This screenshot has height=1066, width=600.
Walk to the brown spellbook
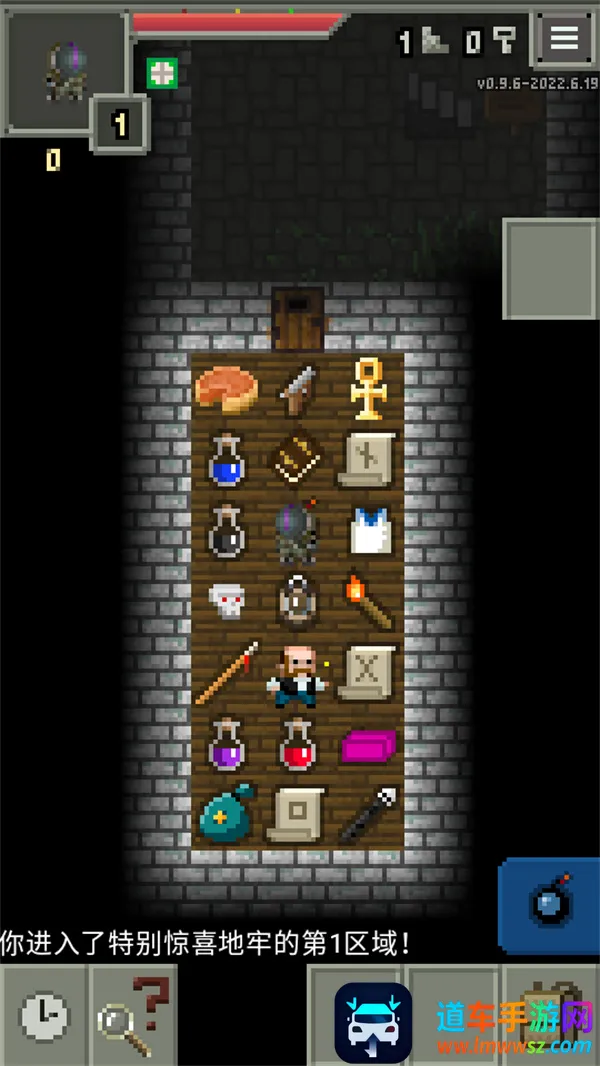pyautogui.click(x=297, y=459)
